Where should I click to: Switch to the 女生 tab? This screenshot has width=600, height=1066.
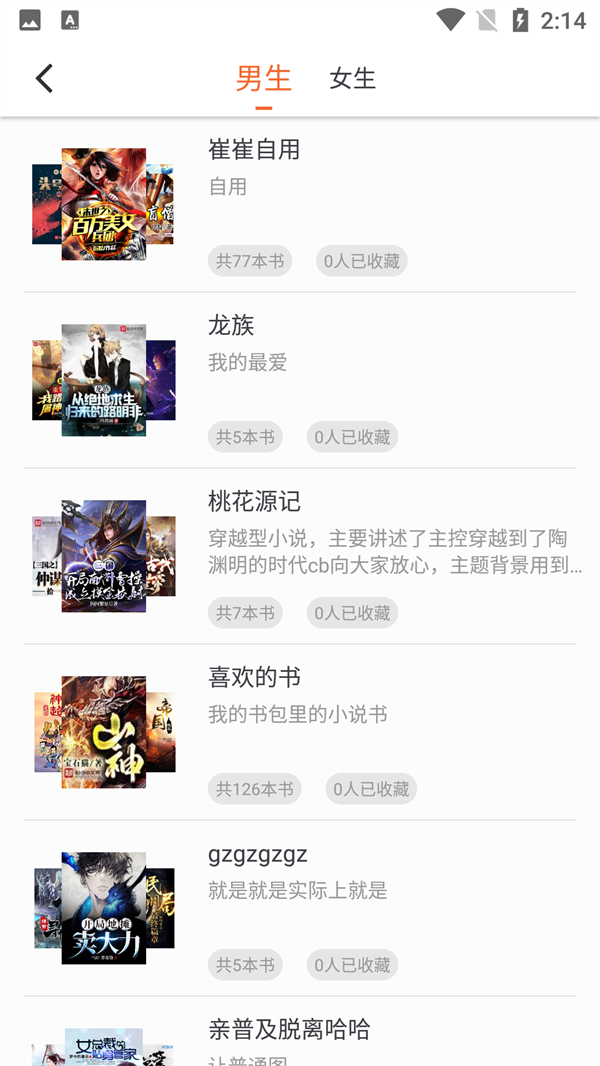(x=352, y=78)
